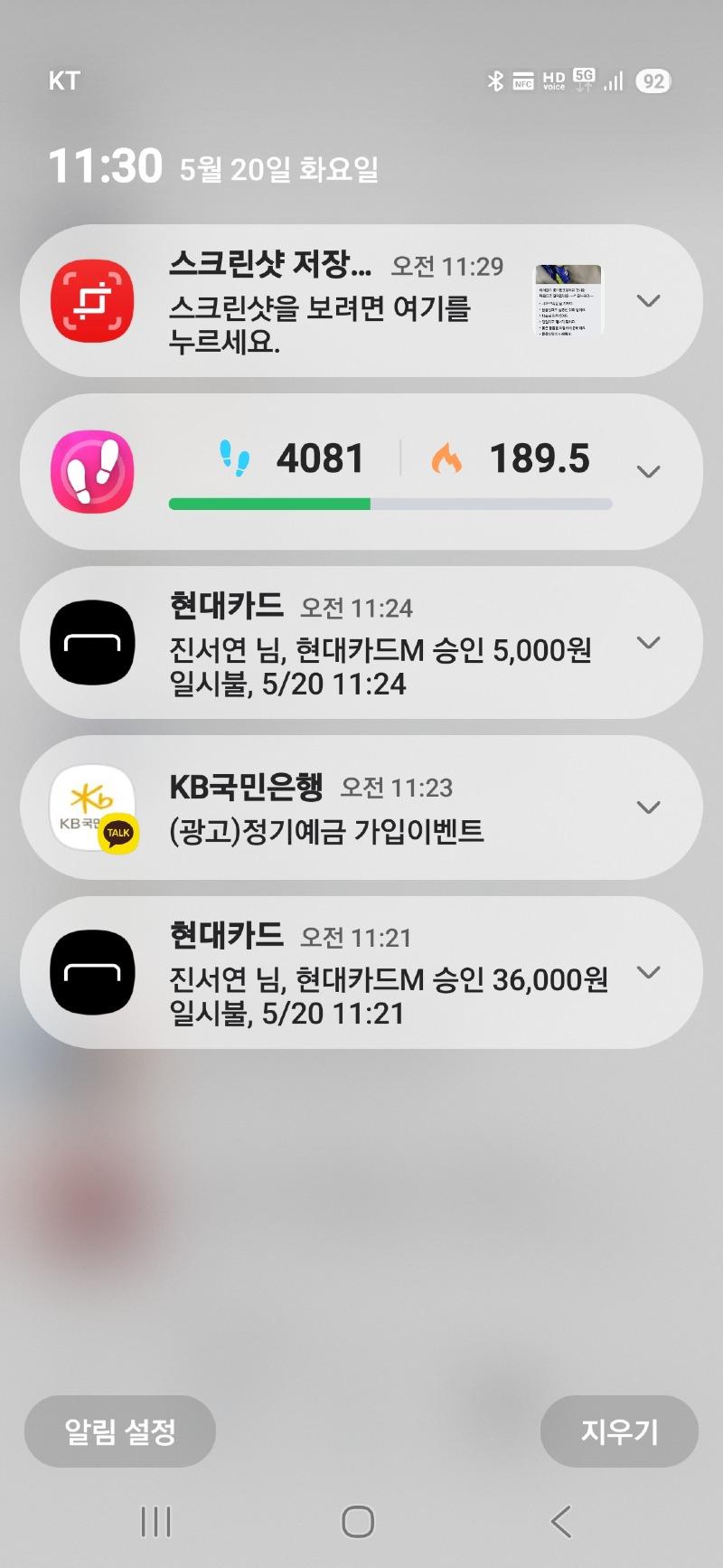Expand the KB국민은행 notification
Image resolution: width=723 pixels, height=1568 pixels.
pos(648,807)
